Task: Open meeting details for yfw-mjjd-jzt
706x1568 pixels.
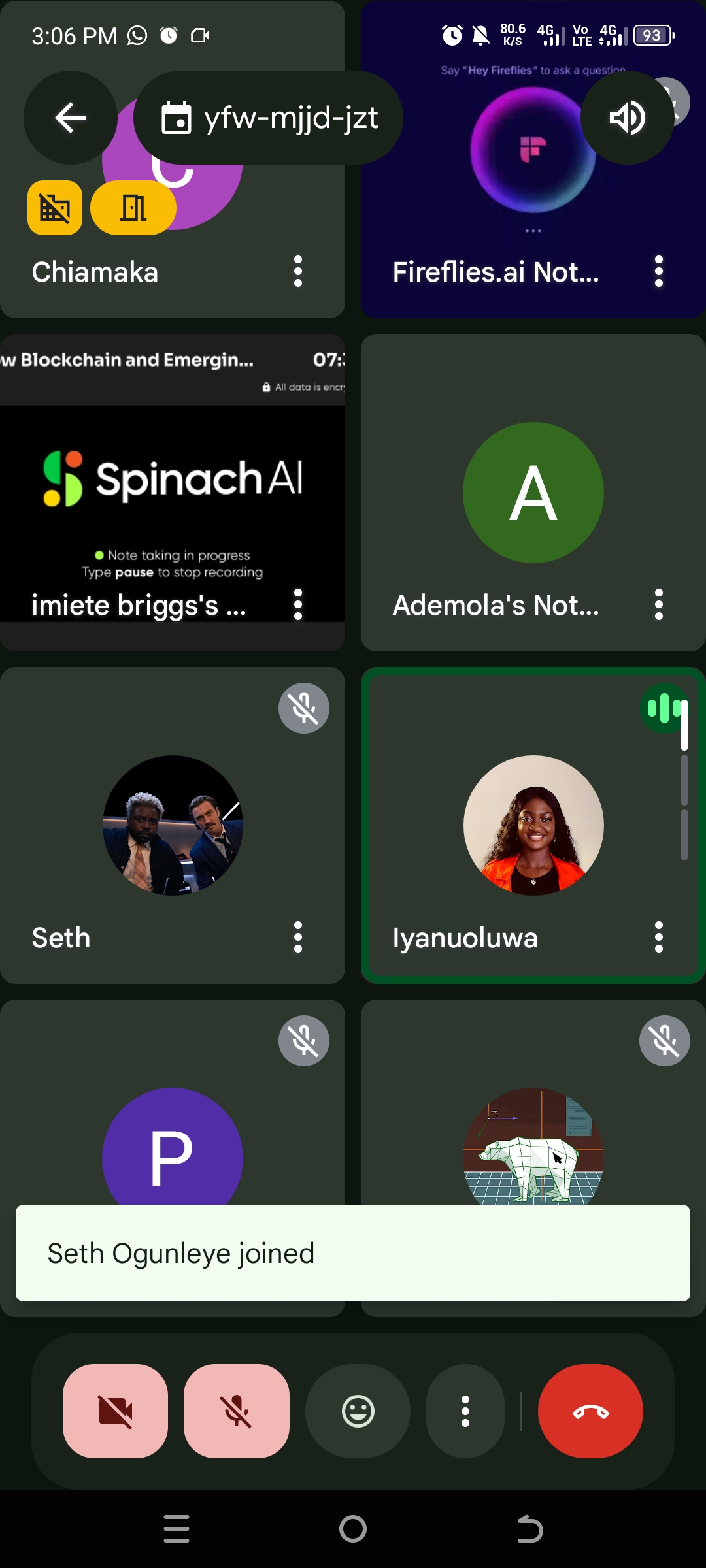Action: pyautogui.click(x=268, y=118)
